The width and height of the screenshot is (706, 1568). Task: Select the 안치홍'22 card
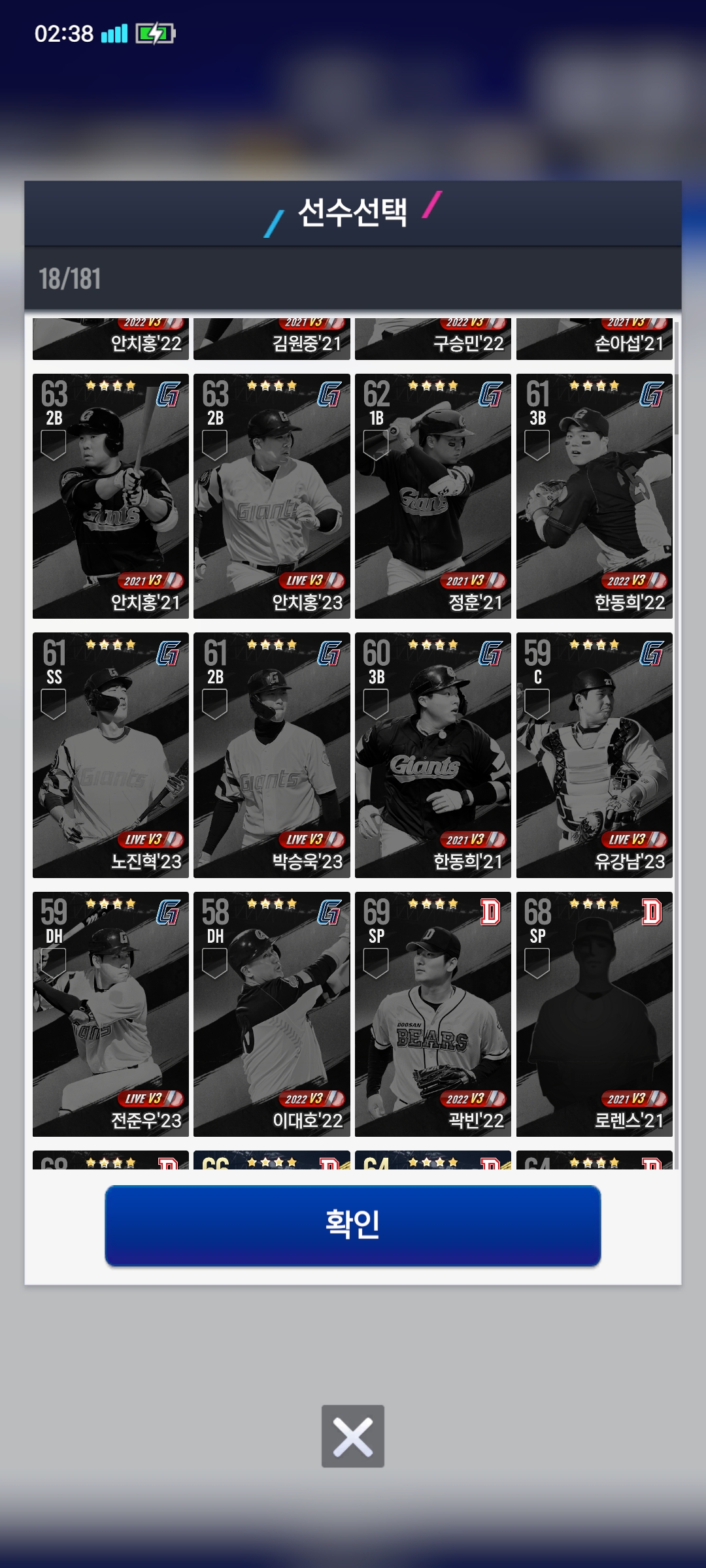pyautogui.click(x=110, y=340)
